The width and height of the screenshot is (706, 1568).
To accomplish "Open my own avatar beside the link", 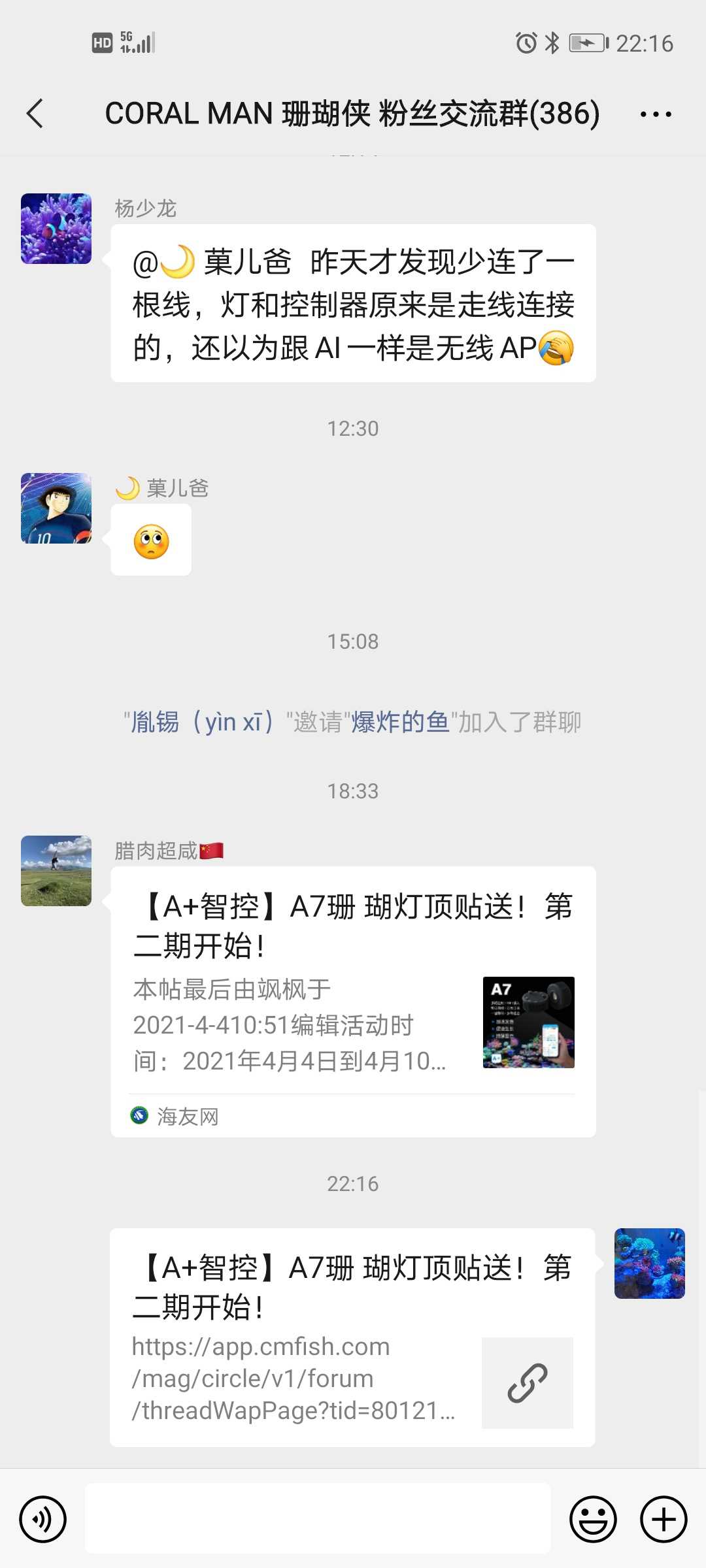I will [x=650, y=1264].
